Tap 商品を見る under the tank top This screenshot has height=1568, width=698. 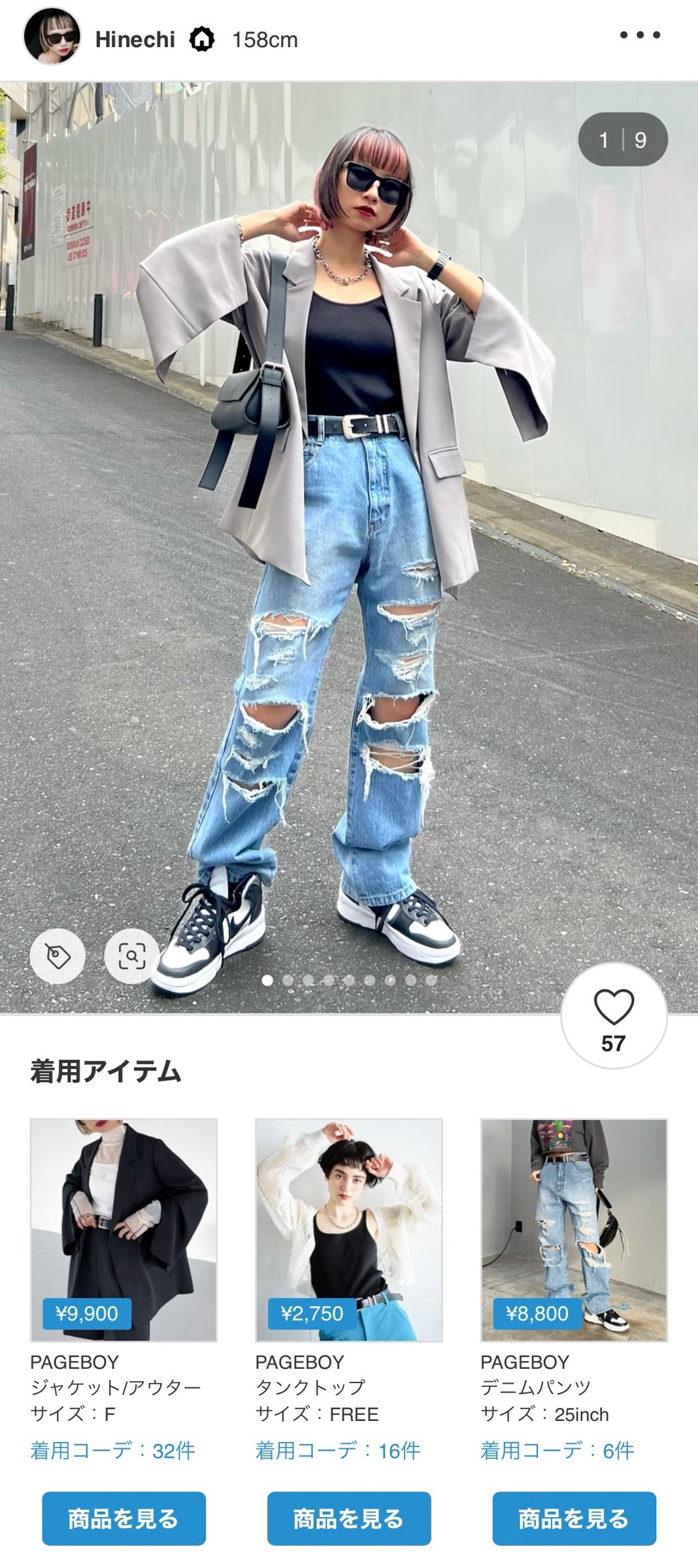coord(348,1518)
